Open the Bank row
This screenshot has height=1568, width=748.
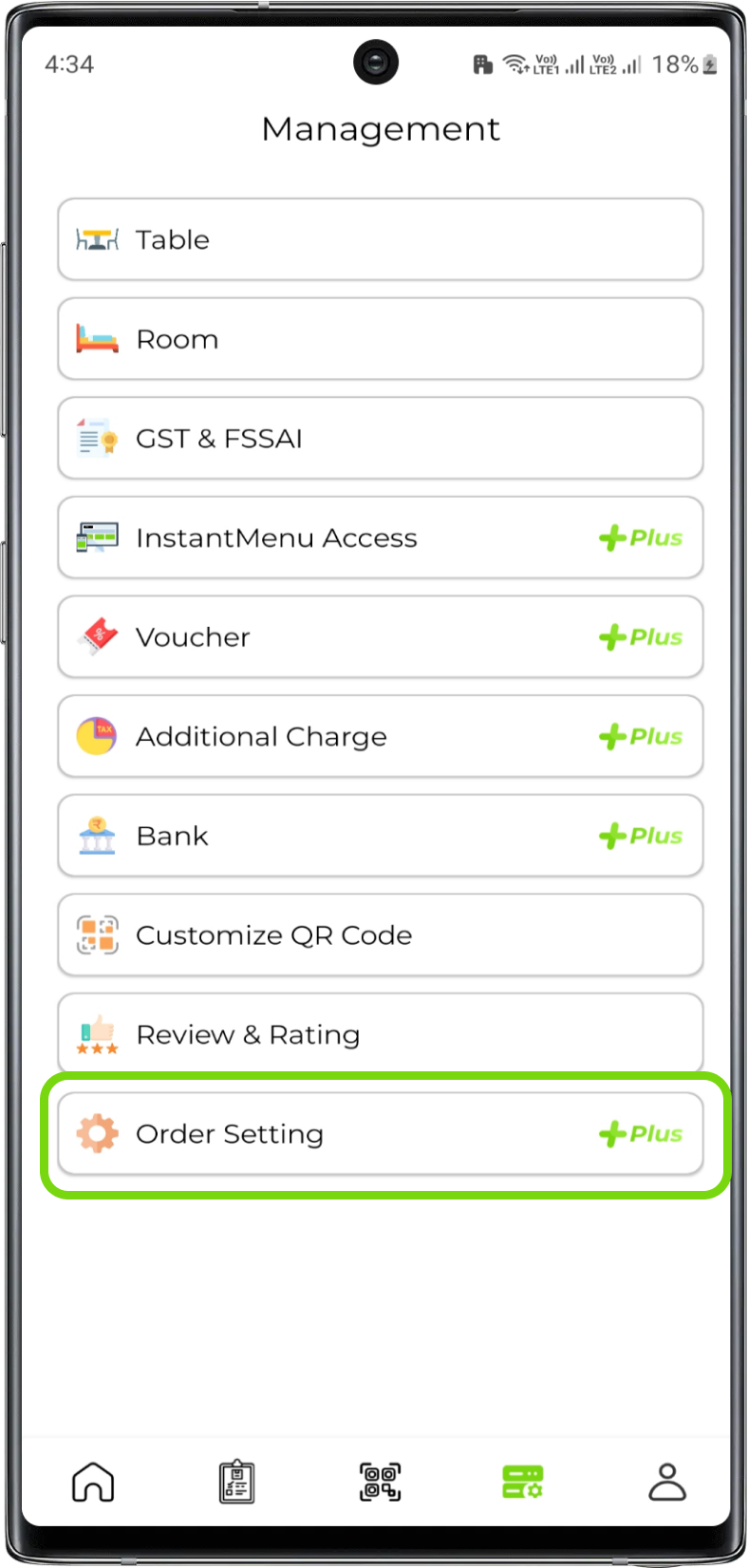tap(380, 836)
